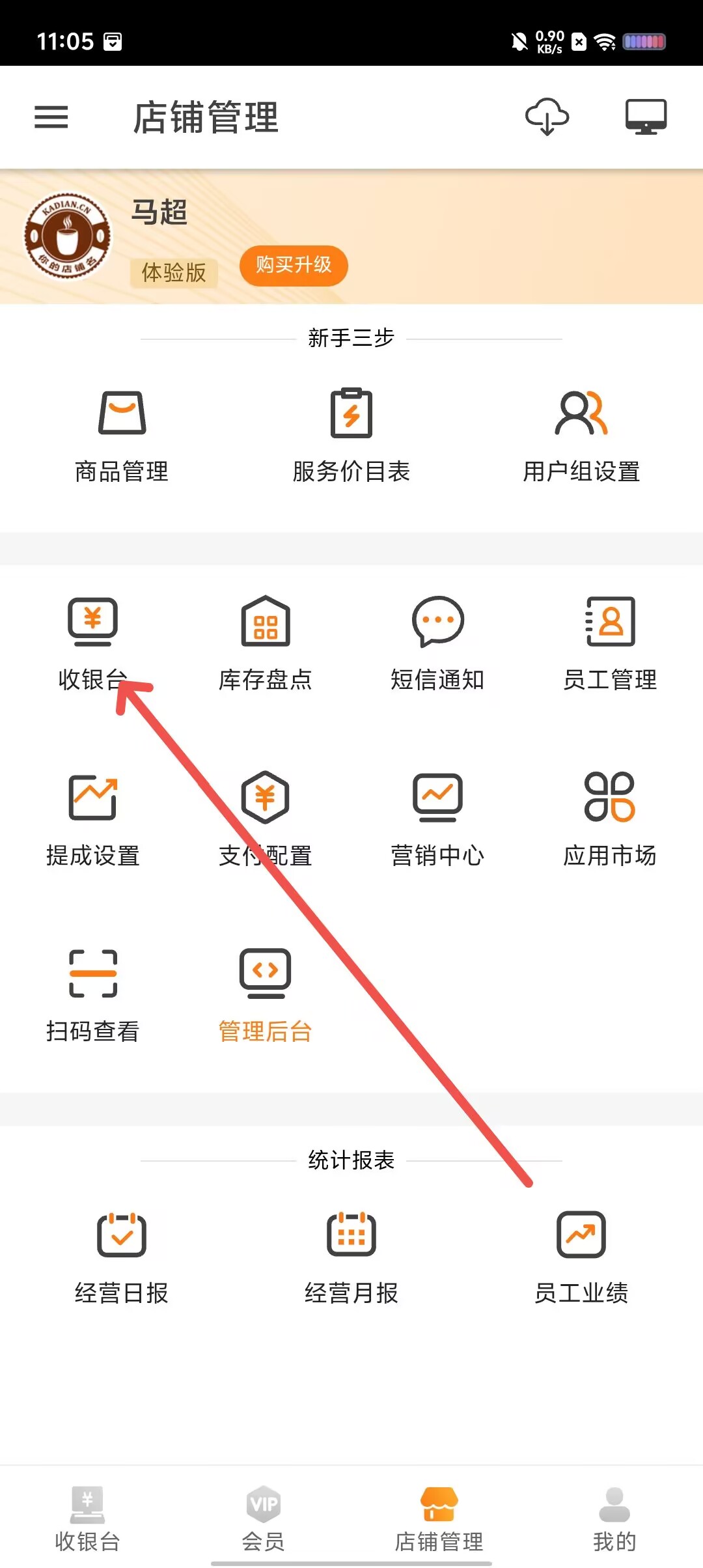Tap the 购买升级 upgrade button
The height and width of the screenshot is (1568, 703).
click(294, 265)
